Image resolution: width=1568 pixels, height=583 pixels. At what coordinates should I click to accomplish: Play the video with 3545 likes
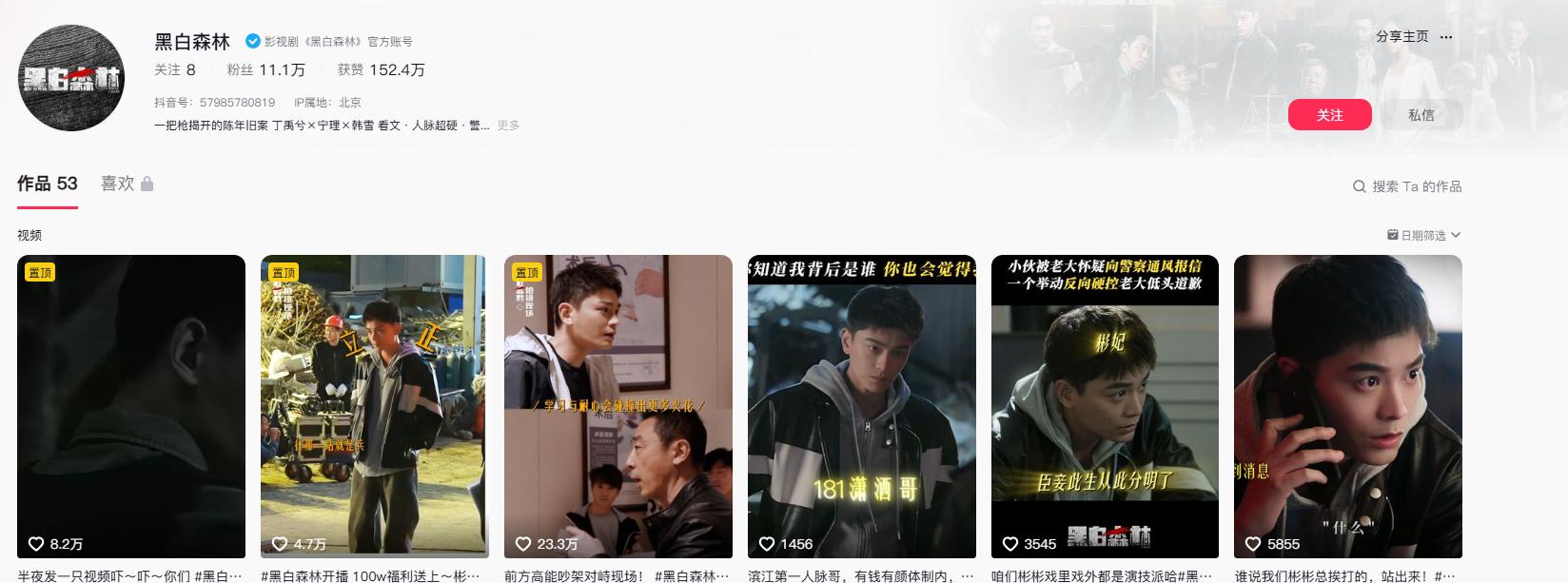point(1105,406)
